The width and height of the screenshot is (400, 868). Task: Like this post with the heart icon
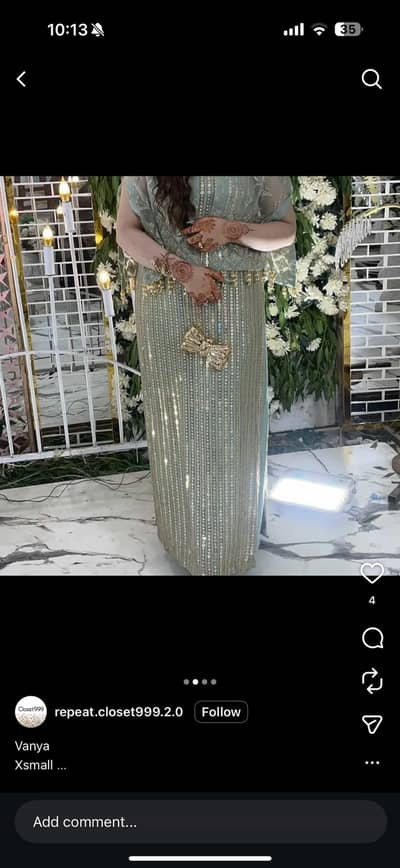[x=372, y=573]
